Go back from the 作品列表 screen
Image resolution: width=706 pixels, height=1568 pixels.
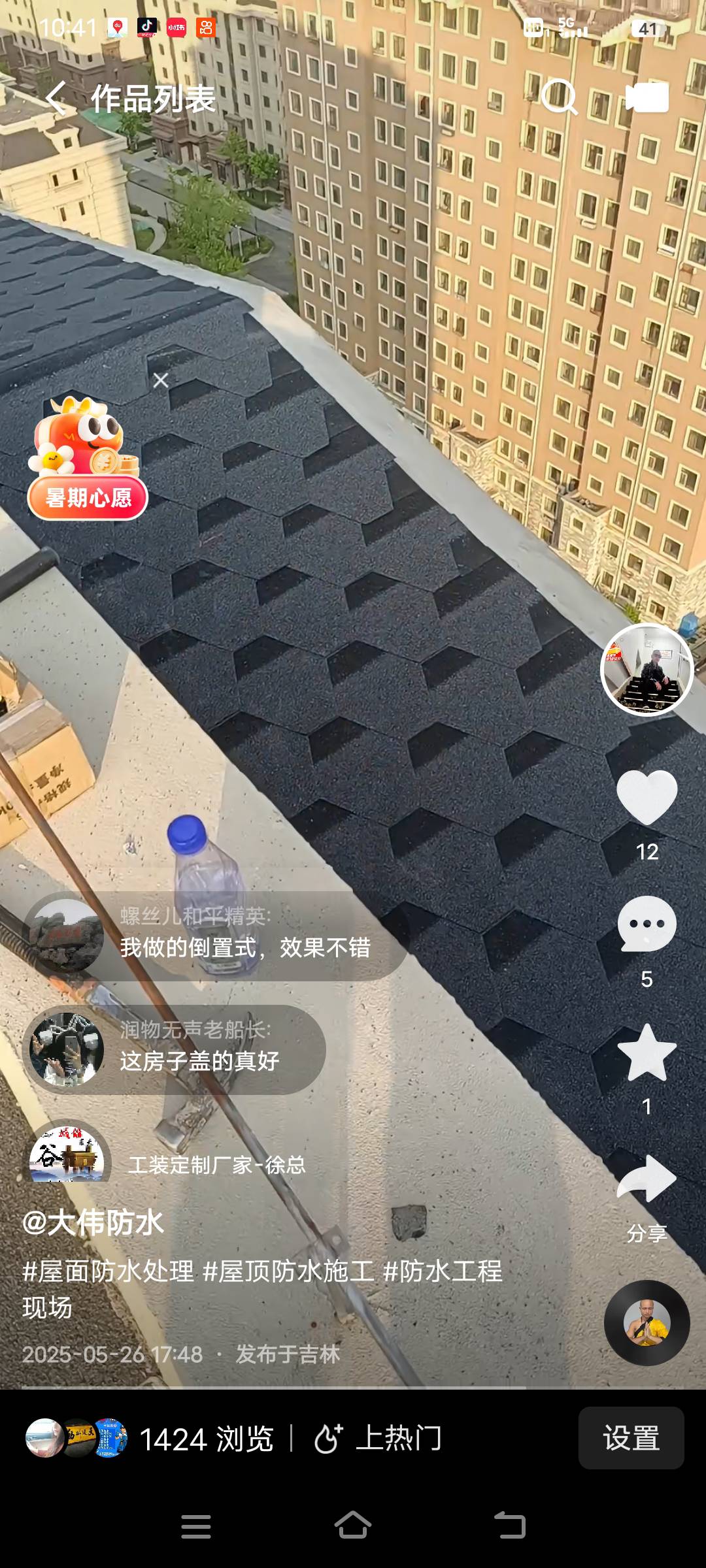57,99
